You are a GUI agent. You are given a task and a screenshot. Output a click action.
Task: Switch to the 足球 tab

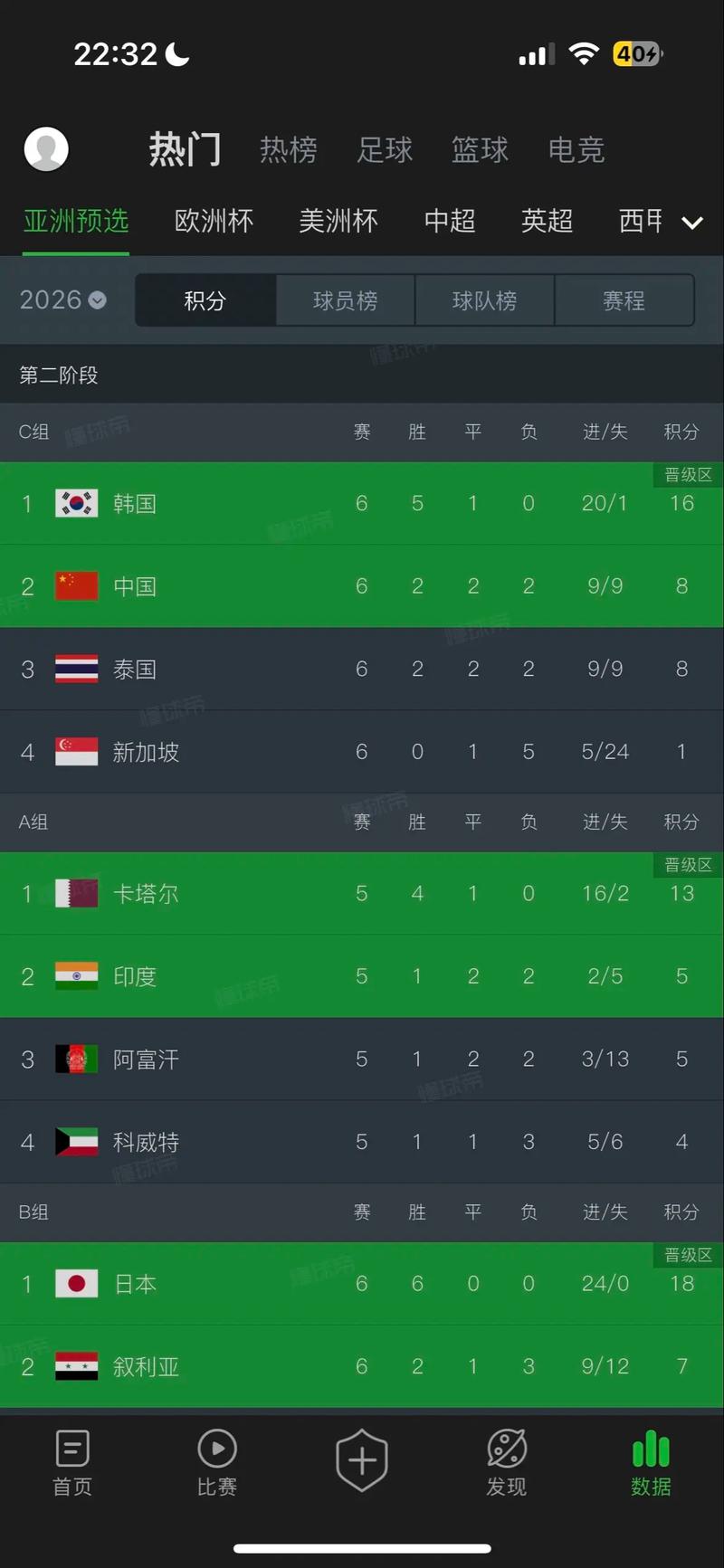point(385,149)
